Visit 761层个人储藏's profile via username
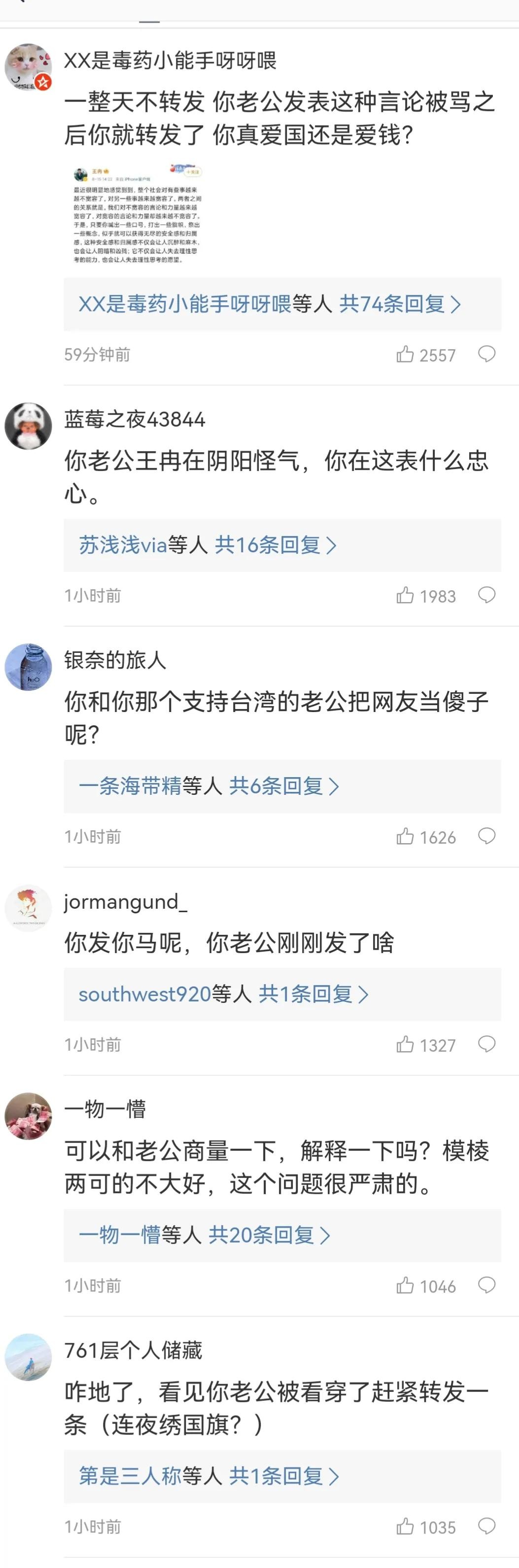 (x=133, y=1351)
